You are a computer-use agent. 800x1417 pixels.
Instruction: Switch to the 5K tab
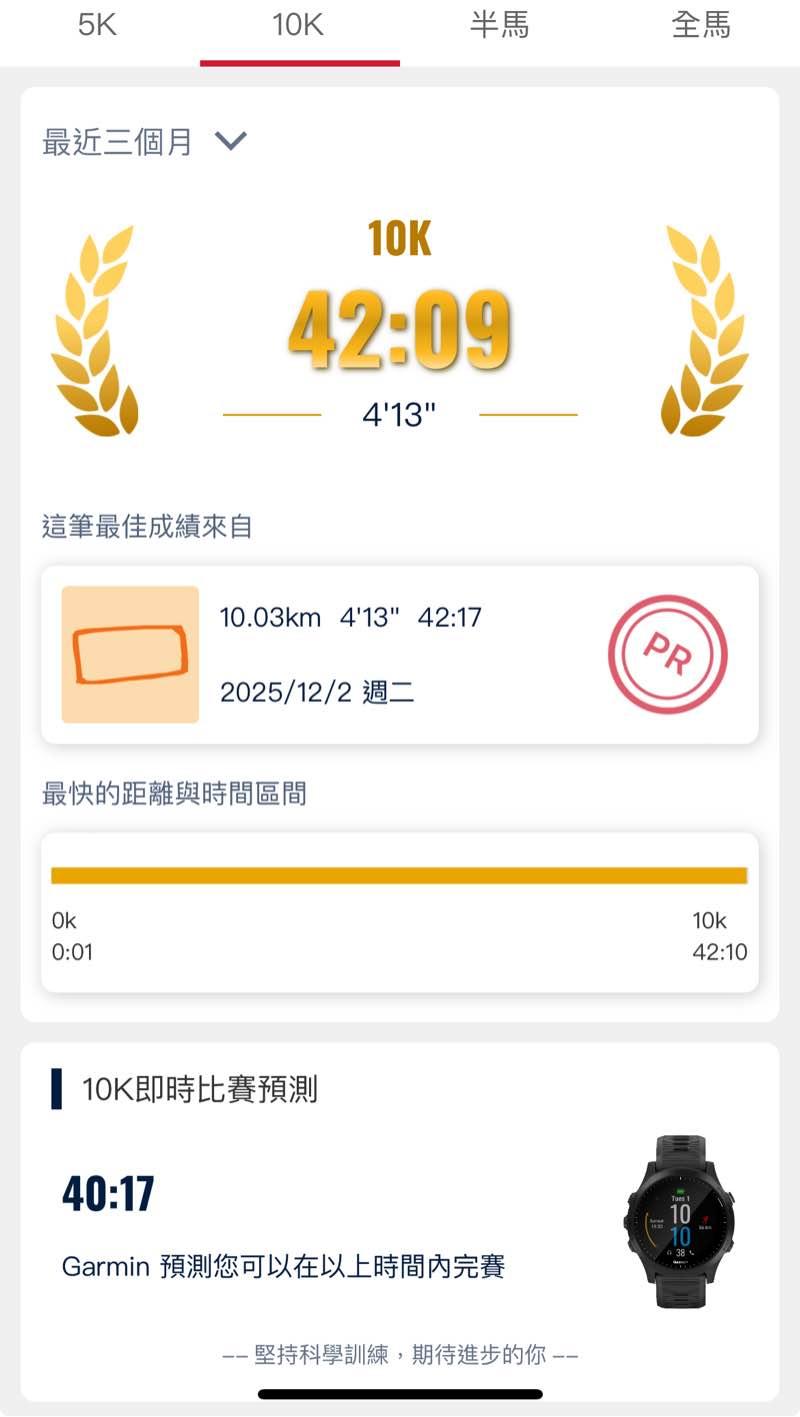point(98,26)
